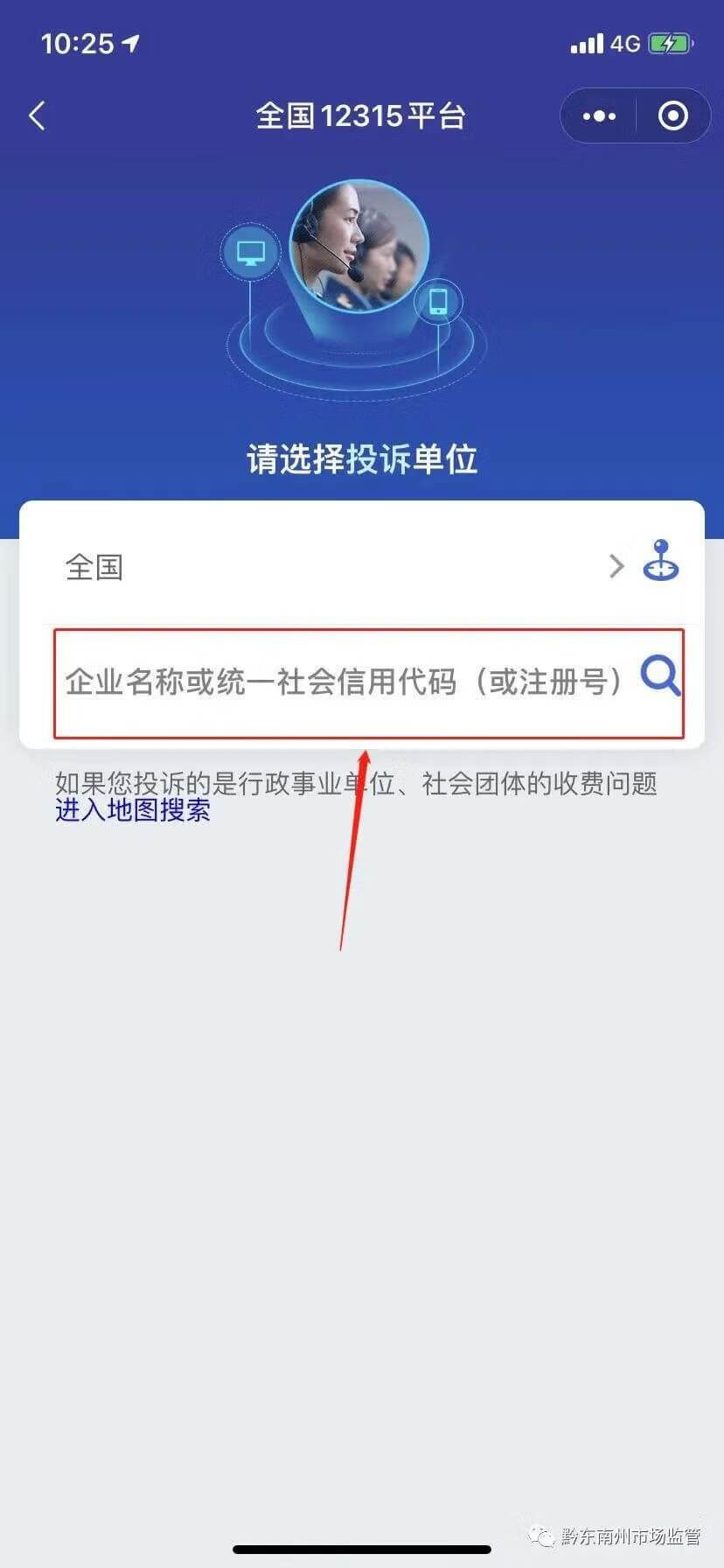Viewport: 724px width, 1568px height.
Task: Tap the back arrow at top left
Action: point(37,115)
